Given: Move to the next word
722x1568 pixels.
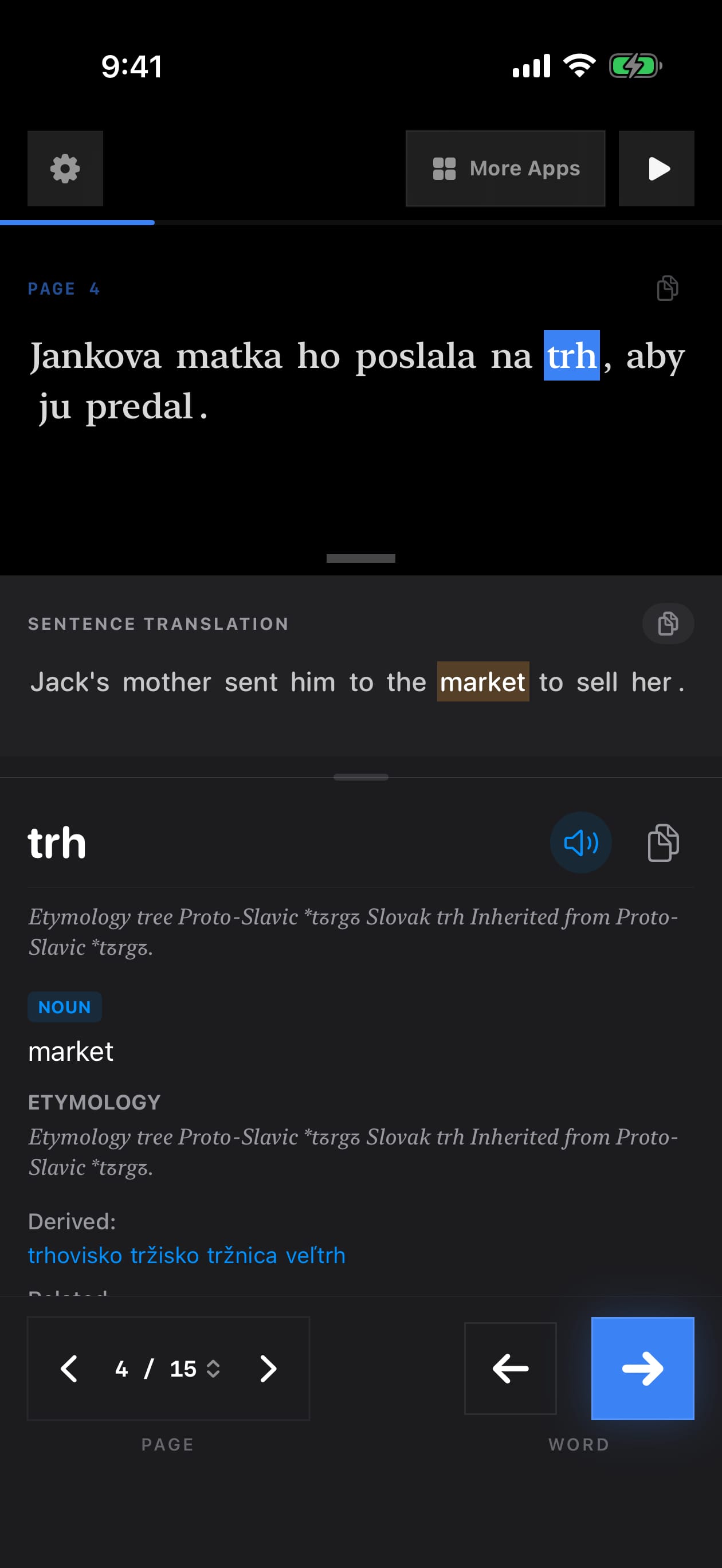Looking at the screenshot, I should (x=642, y=1369).
